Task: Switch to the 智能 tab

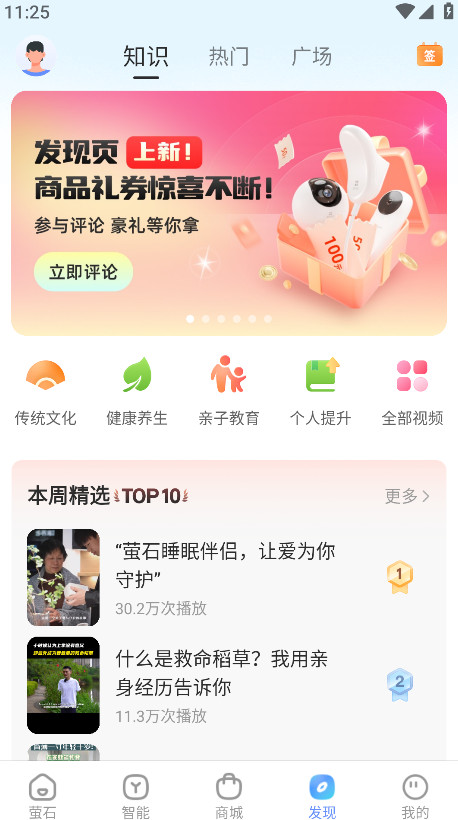Action: pyautogui.click(x=136, y=795)
